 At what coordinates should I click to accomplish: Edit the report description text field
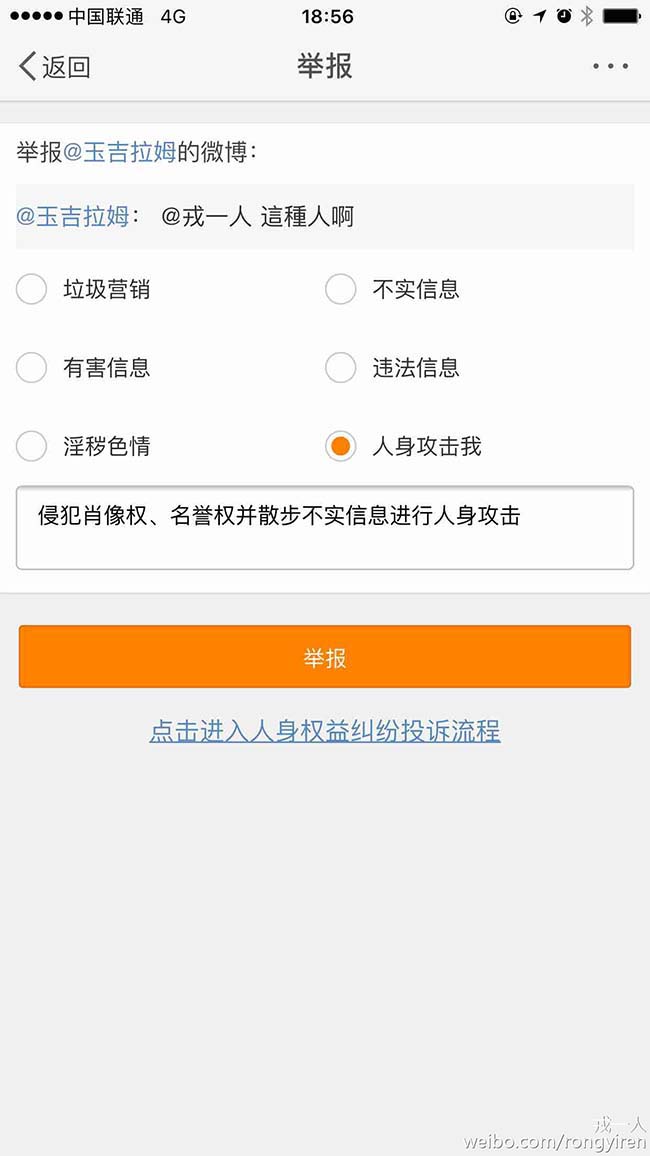coord(325,528)
